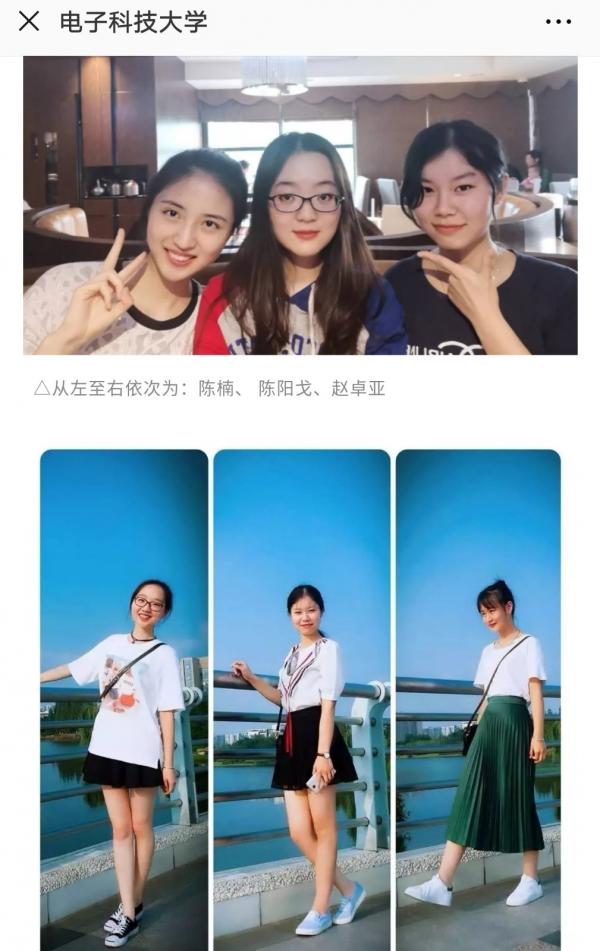Open the three-dot overflow menu
The image size is (600, 951).
559,21
